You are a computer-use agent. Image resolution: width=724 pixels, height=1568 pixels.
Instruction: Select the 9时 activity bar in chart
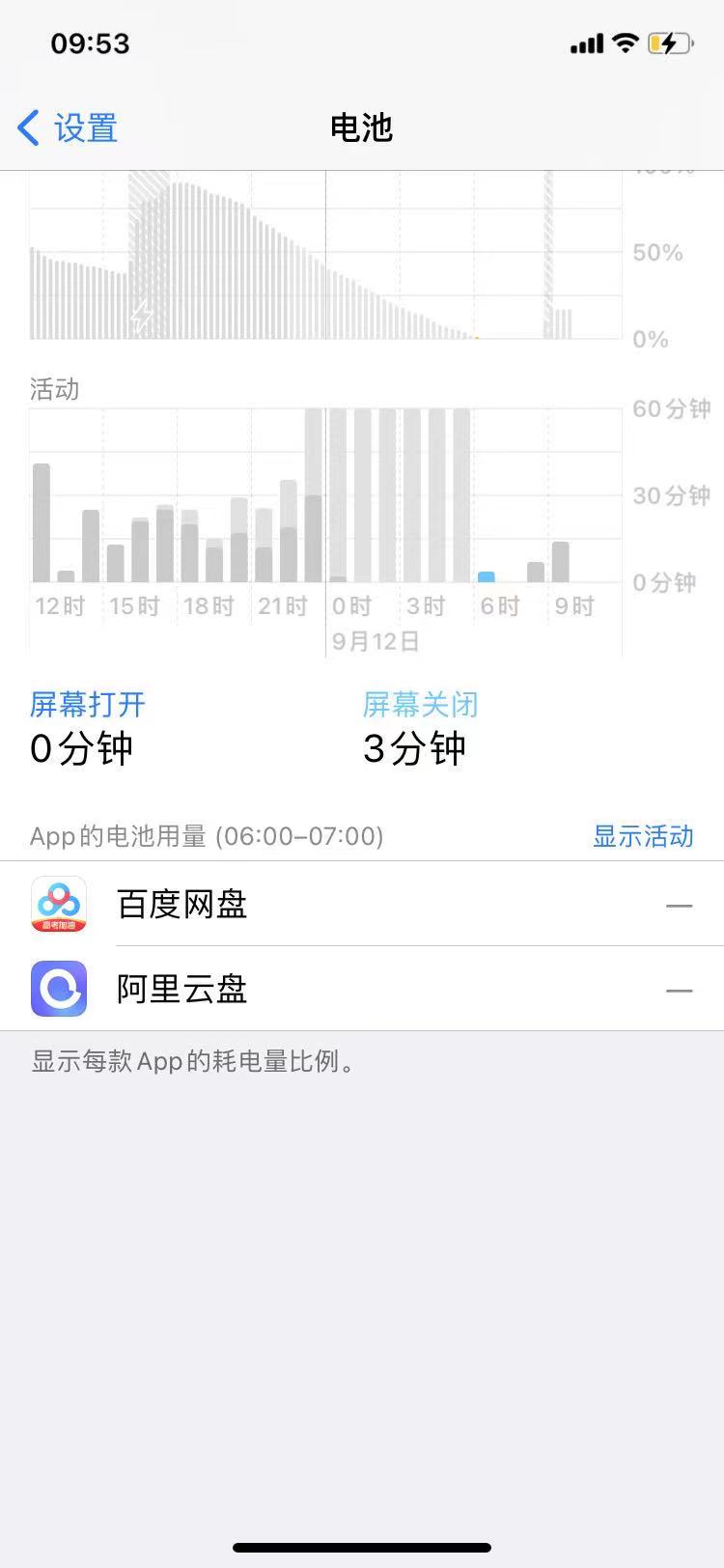560,563
